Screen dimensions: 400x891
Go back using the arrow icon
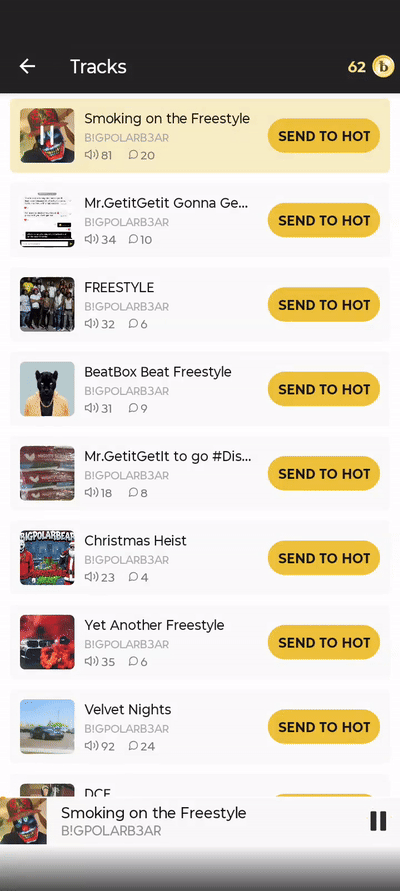coord(27,66)
